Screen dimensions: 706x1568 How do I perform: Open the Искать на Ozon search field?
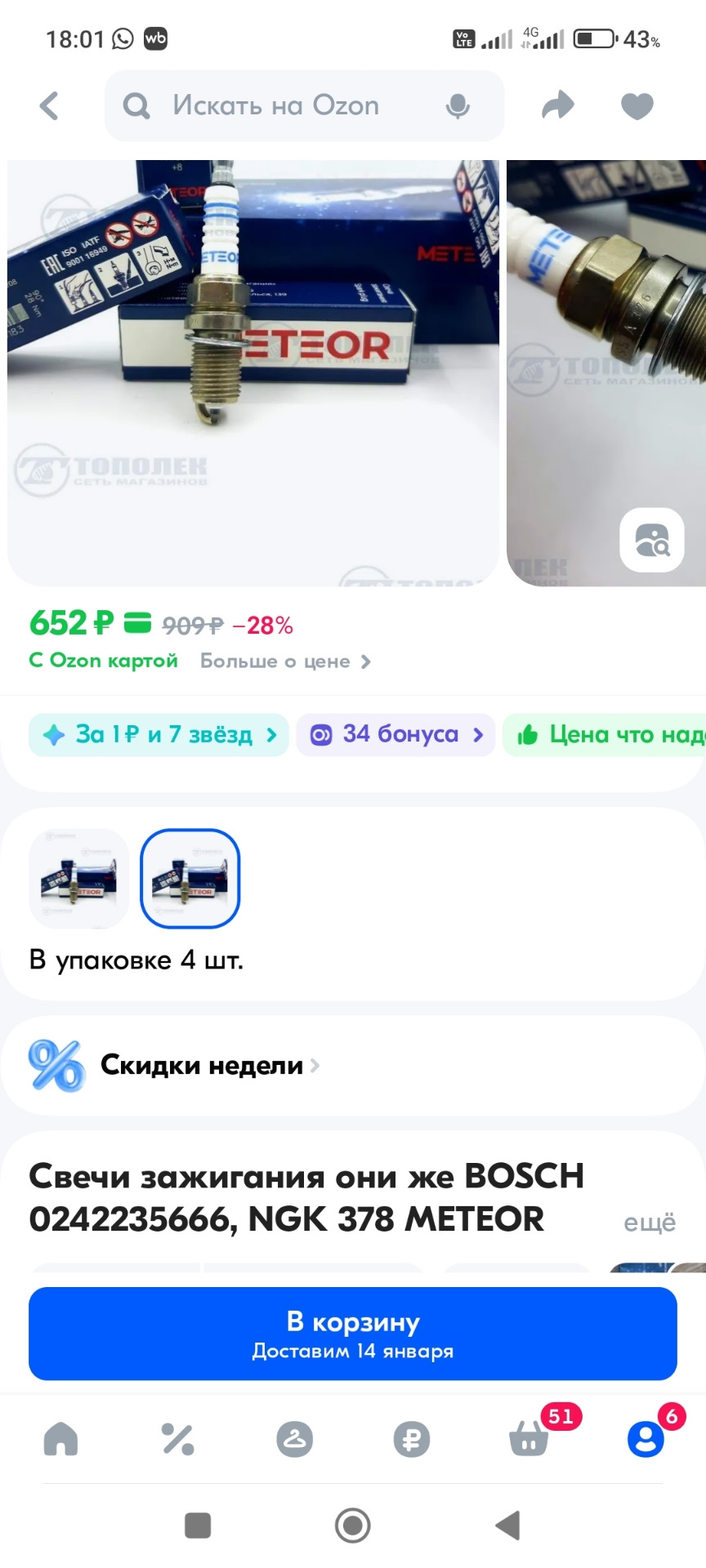pyautogui.click(x=278, y=106)
